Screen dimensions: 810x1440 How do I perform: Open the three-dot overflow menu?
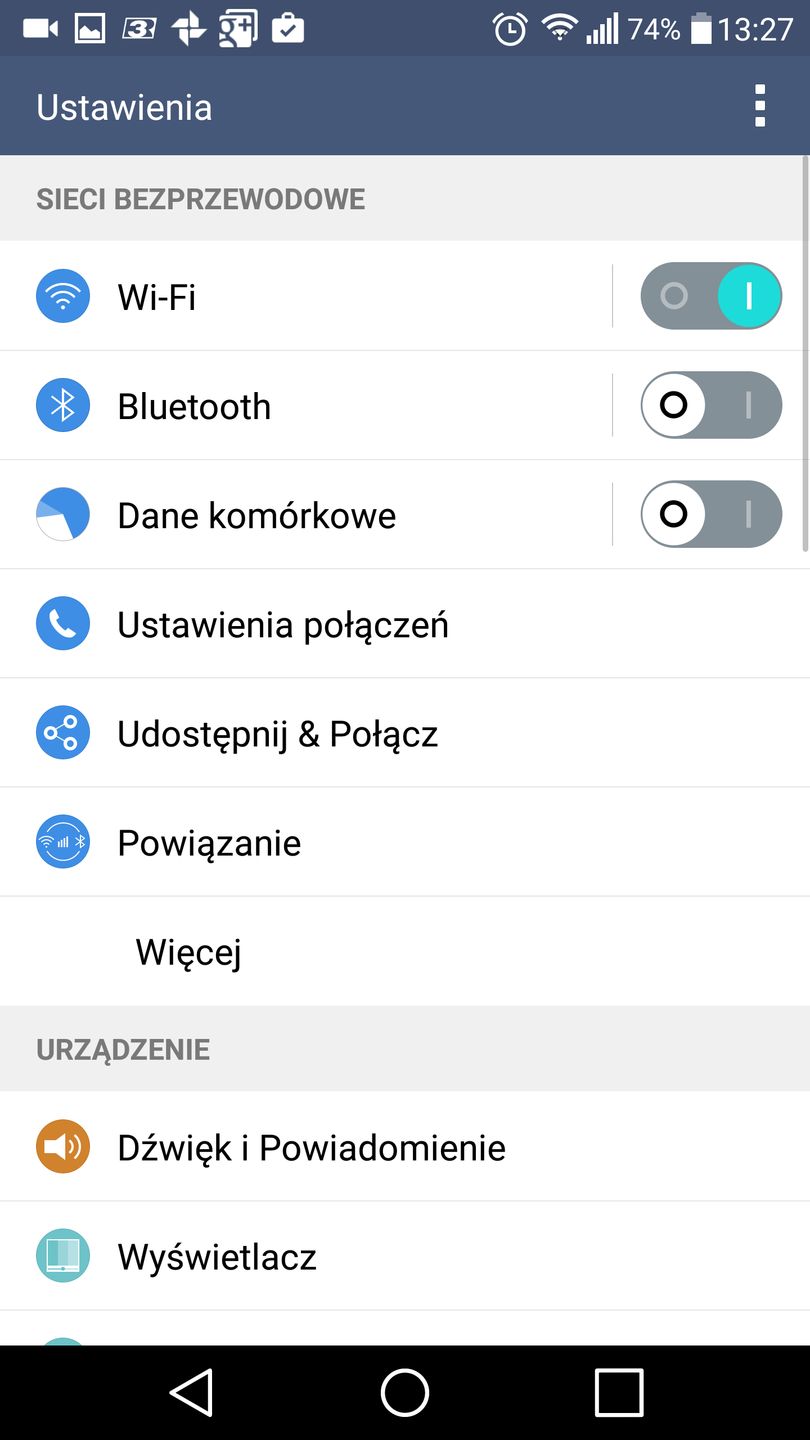point(760,106)
